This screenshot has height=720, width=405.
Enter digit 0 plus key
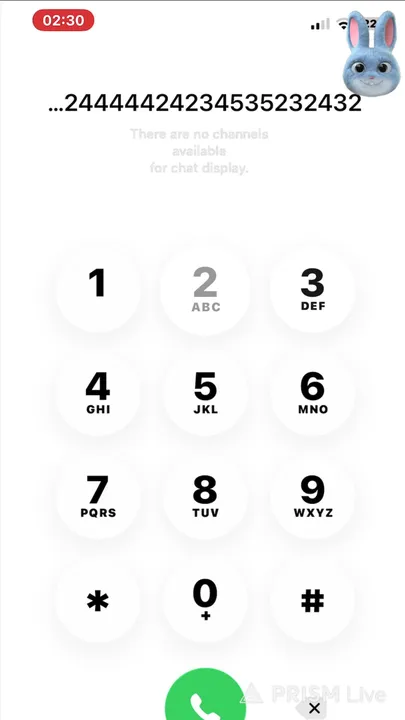point(205,600)
